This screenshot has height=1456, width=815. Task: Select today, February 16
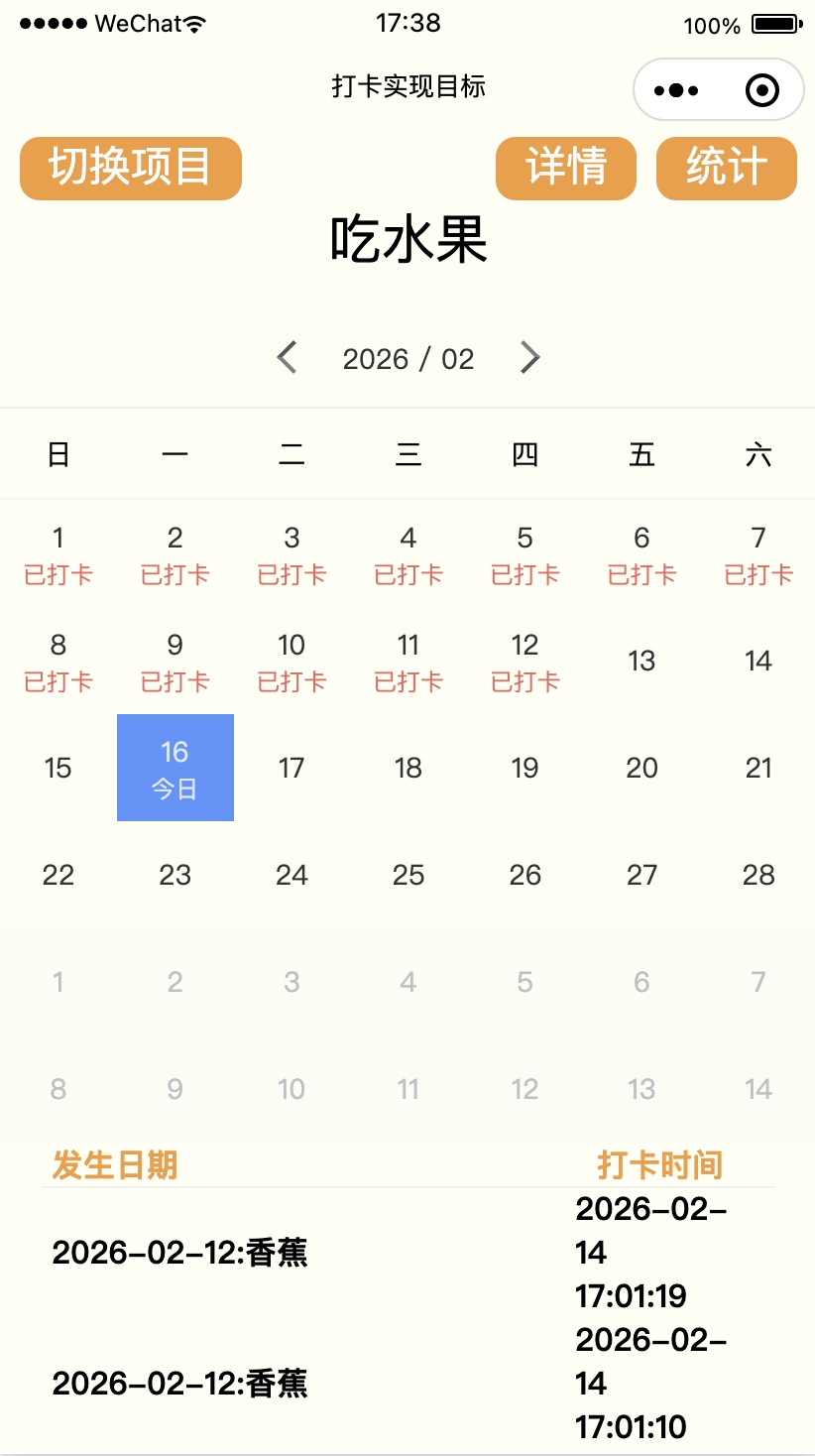pyautogui.click(x=175, y=768)
